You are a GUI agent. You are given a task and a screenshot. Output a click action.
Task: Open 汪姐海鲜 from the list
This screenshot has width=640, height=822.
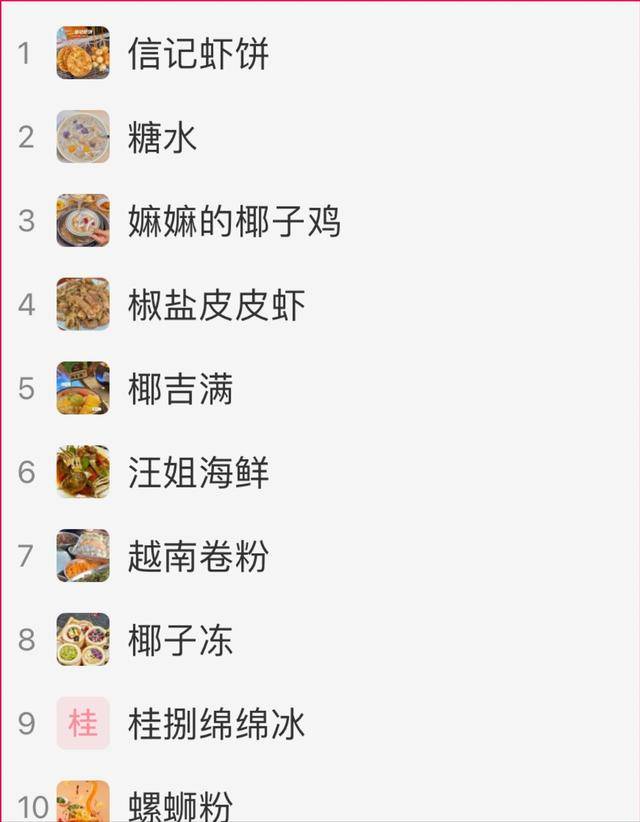click(x=198, y=472)
